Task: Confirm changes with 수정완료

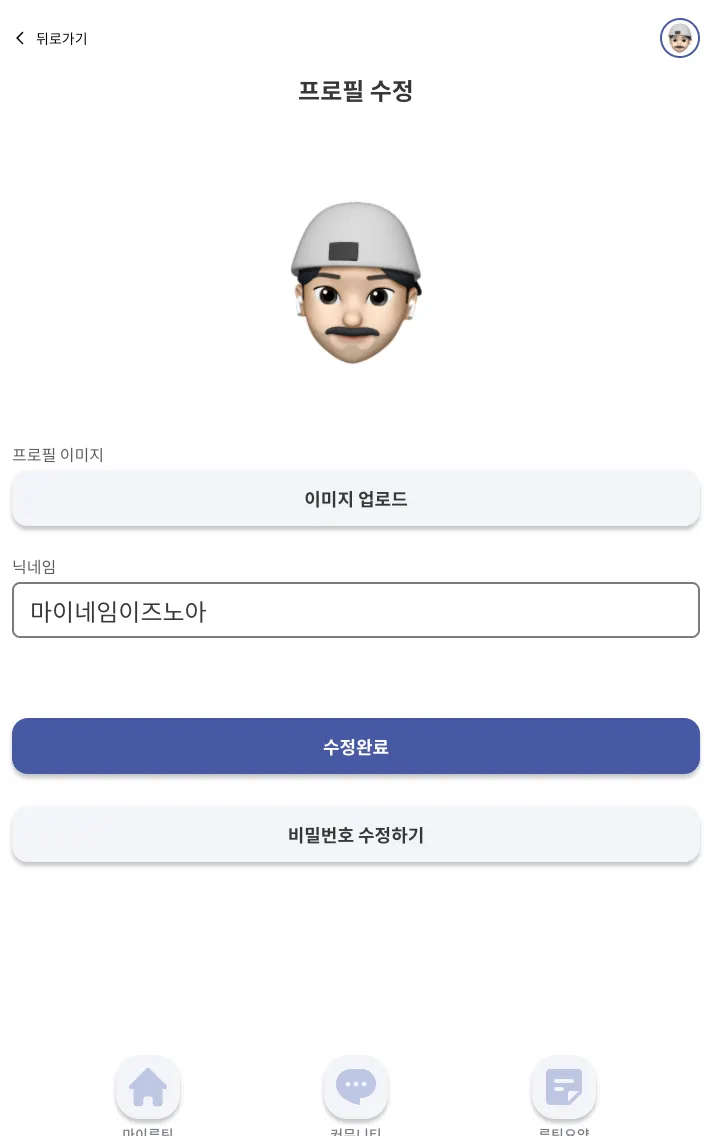Action: point(356,746)
